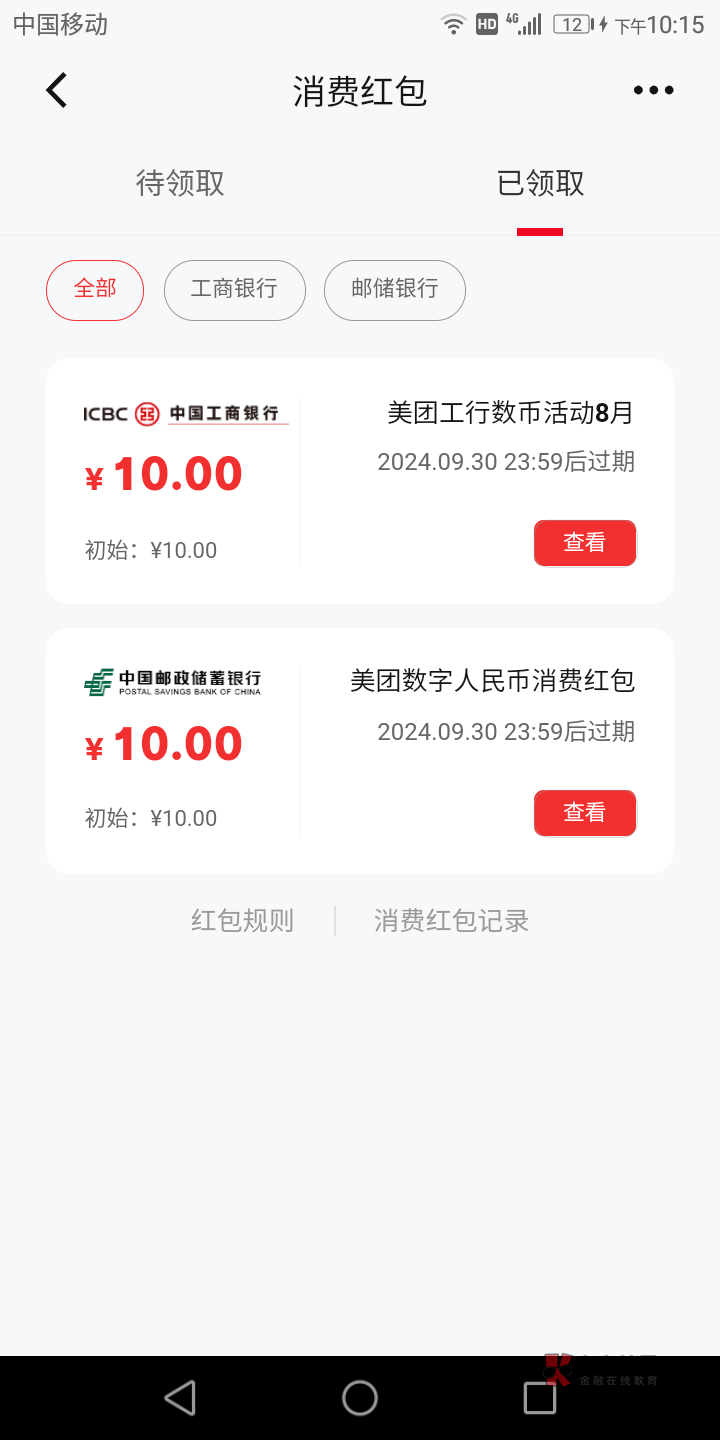Switch to the 待领取 tab
This screenshot has width=720, height=1440.
[180, 183]
